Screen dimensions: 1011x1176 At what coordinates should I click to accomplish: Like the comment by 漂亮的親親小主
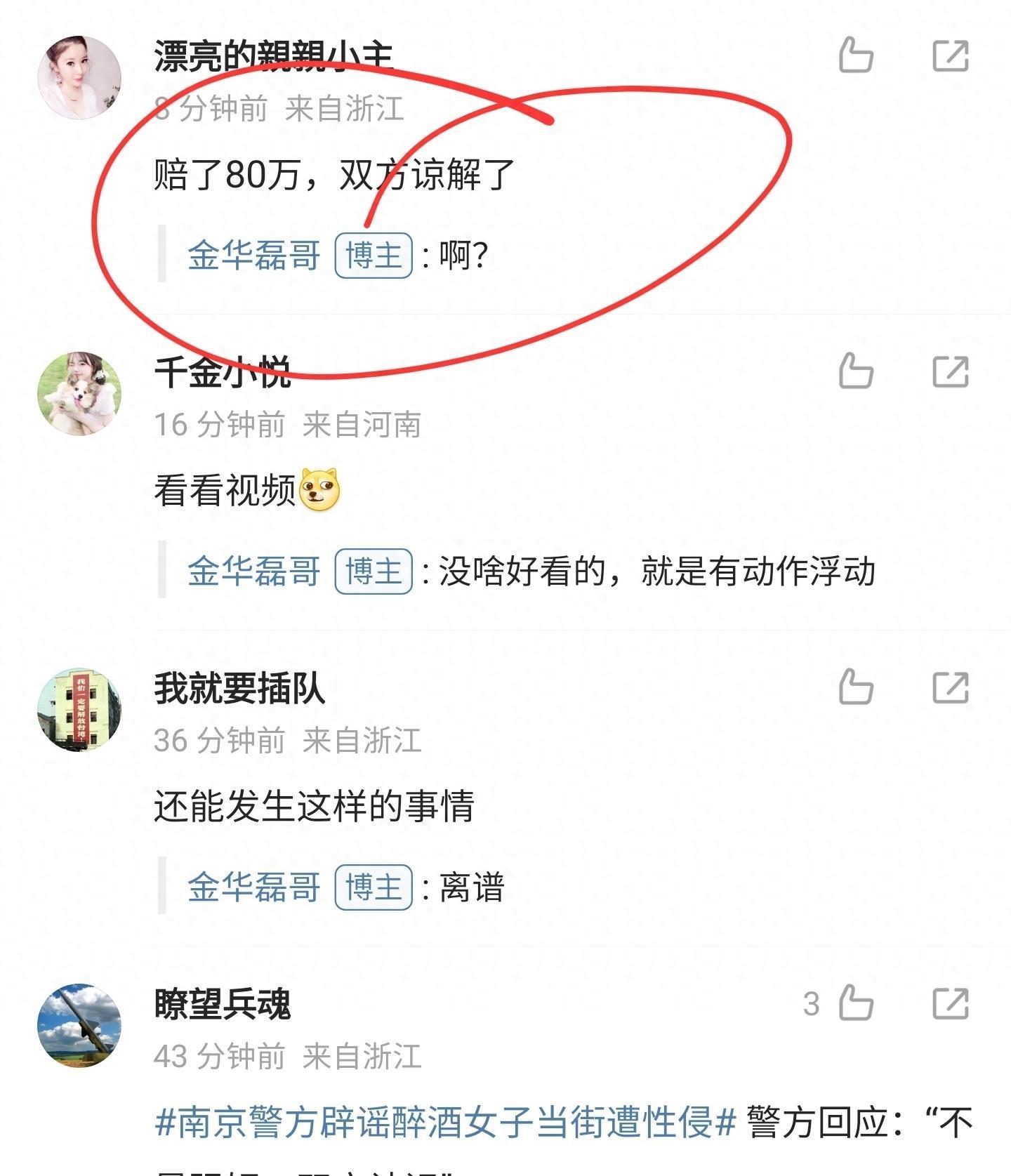pos(856,55)
